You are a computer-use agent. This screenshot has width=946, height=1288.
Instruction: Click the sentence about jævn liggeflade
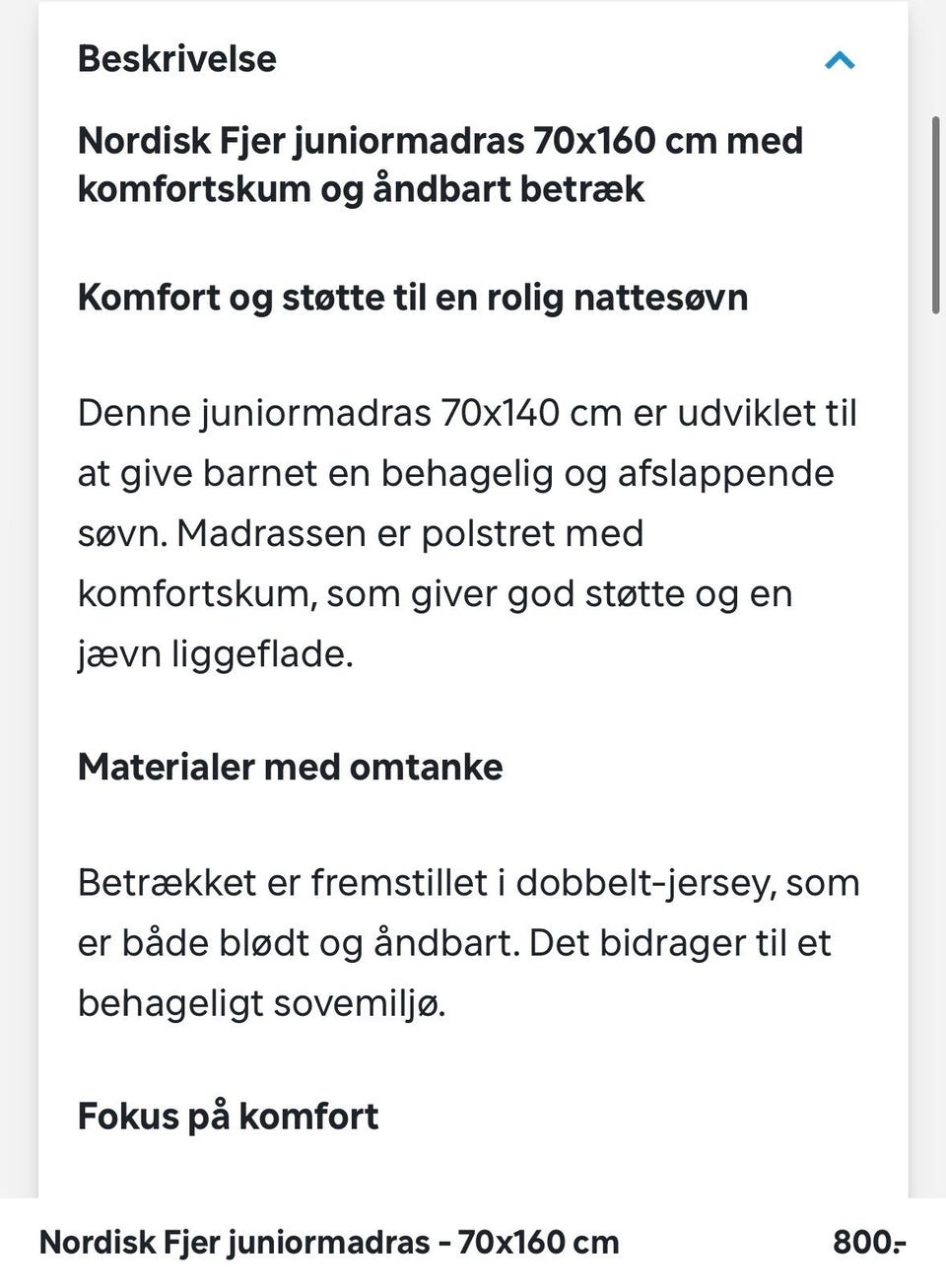click(215, 652)
